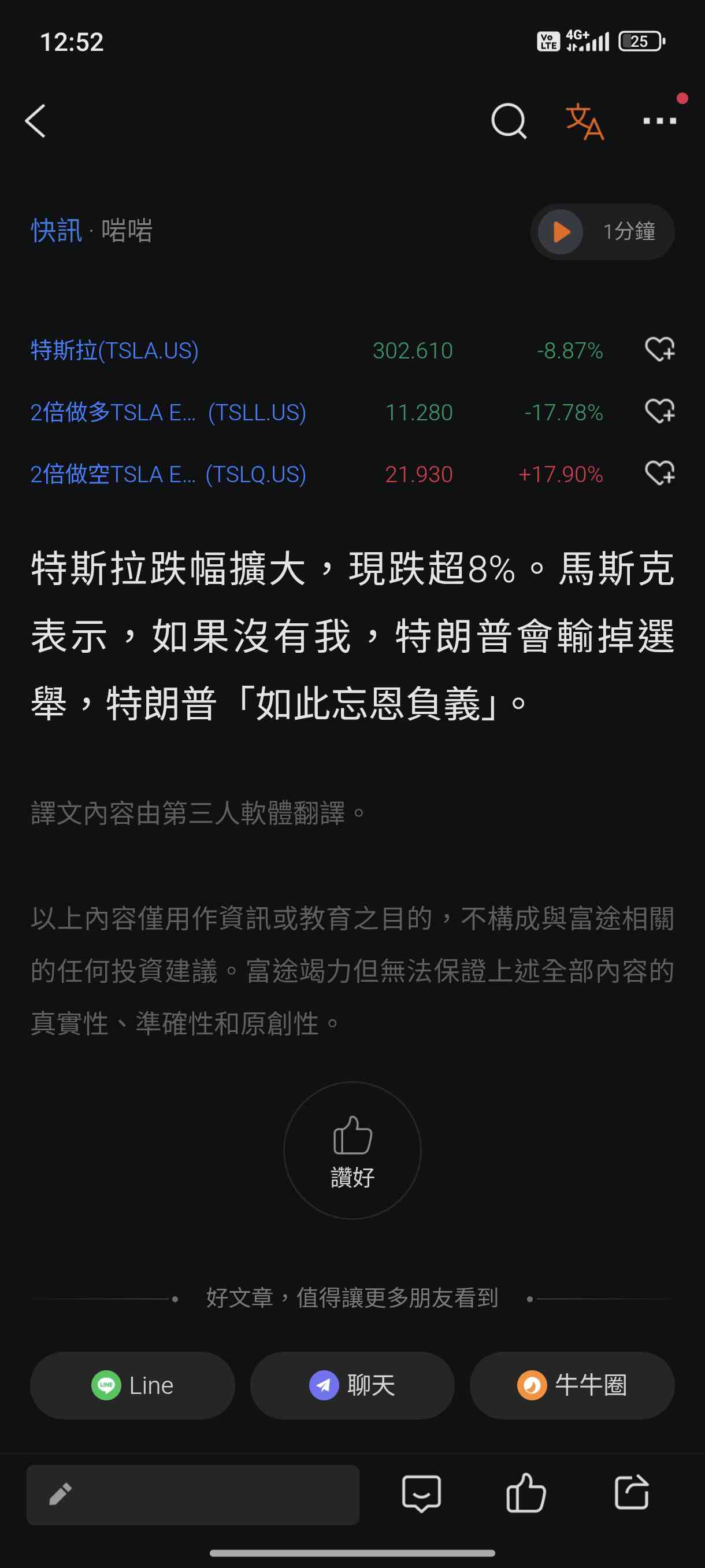The height and width of the screenshot is (1568, 705).
Task: Share this article via Line
Action: tap(132, 1385)
